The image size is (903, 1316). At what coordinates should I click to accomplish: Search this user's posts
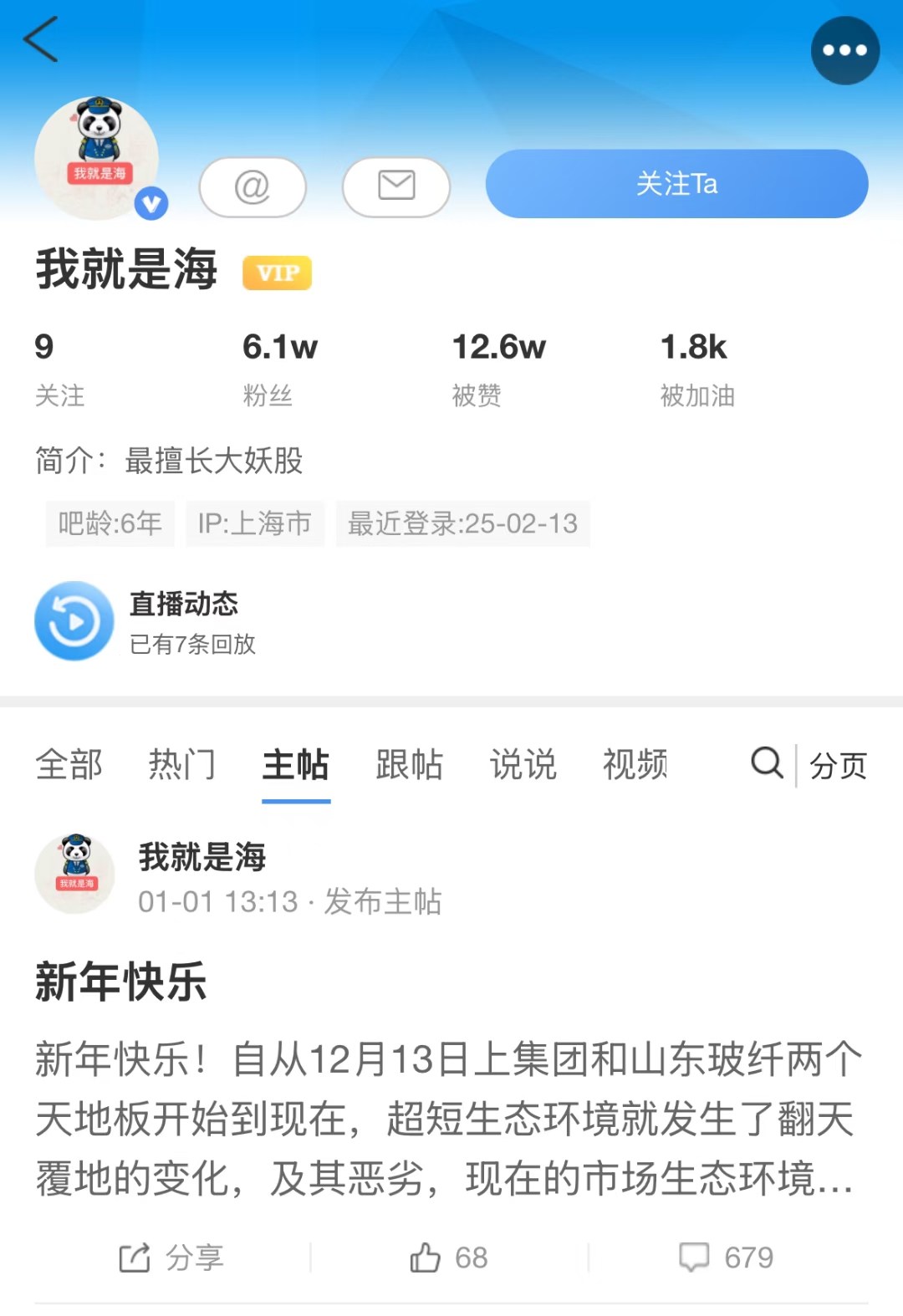pyautogui.click(x=766, y=763)
